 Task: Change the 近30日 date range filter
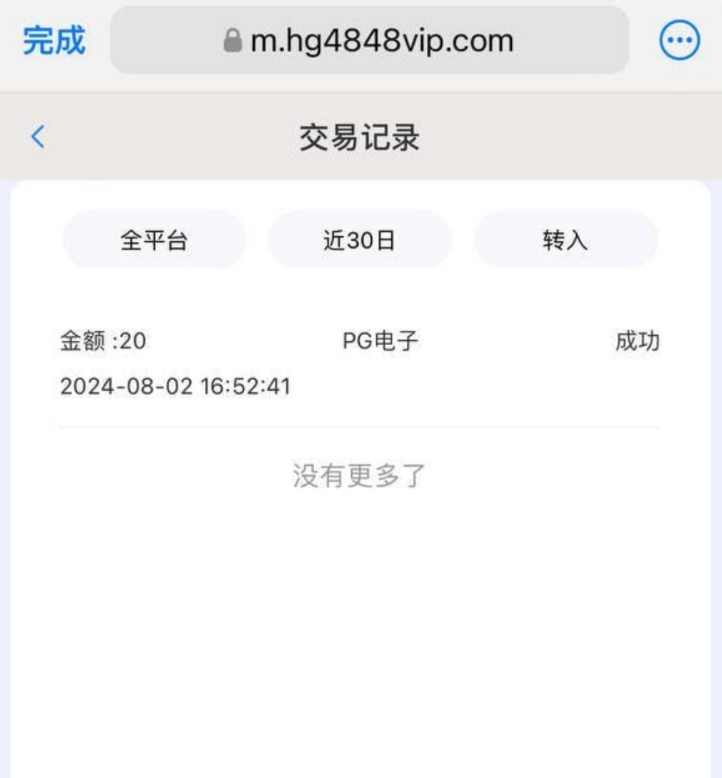(x=360, y=241)
